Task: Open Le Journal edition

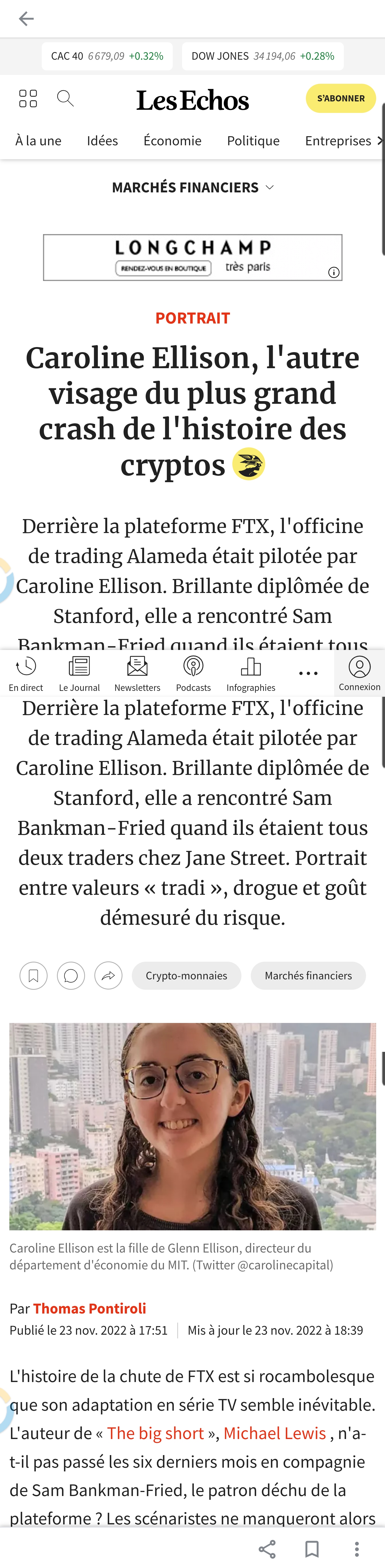Action: point(79,674)
